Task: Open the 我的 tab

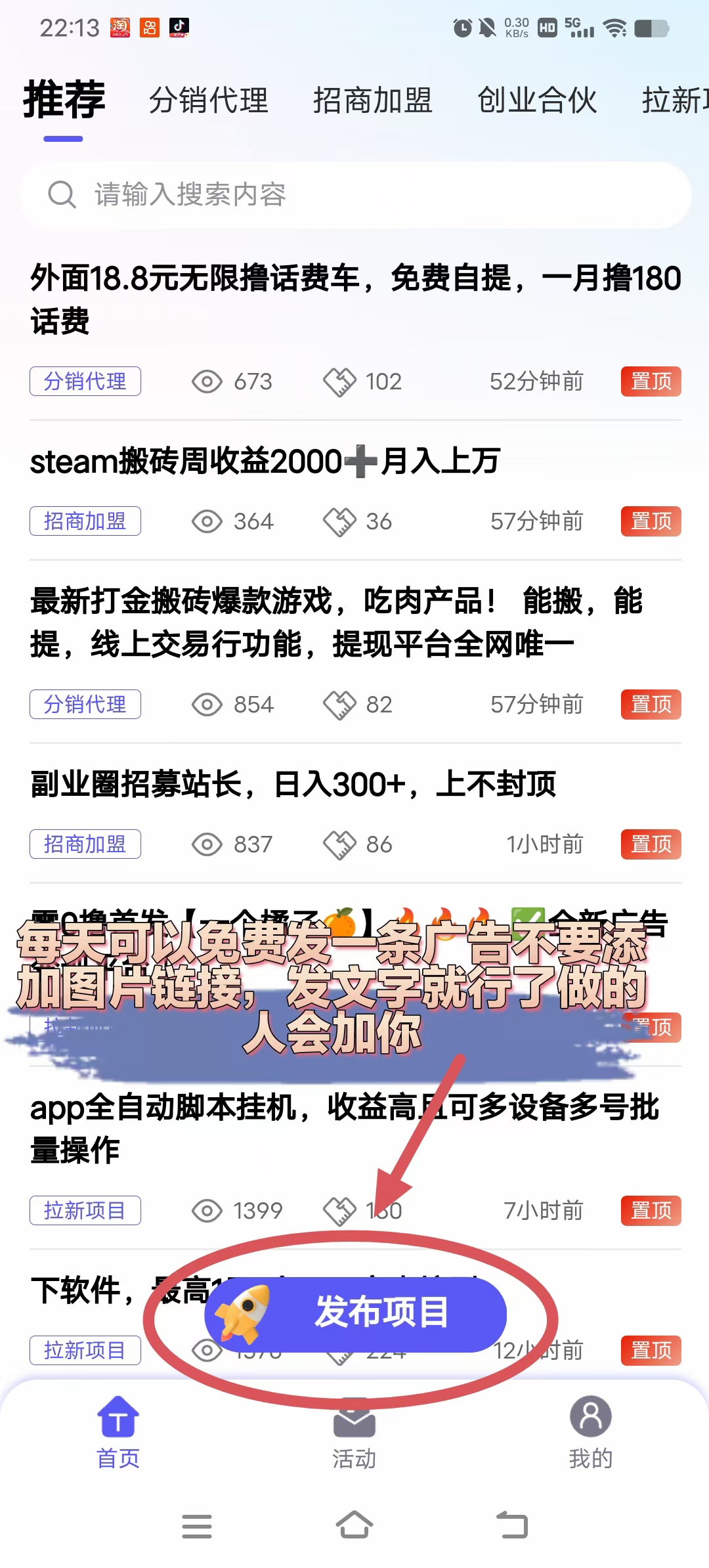Action: 591,1433
